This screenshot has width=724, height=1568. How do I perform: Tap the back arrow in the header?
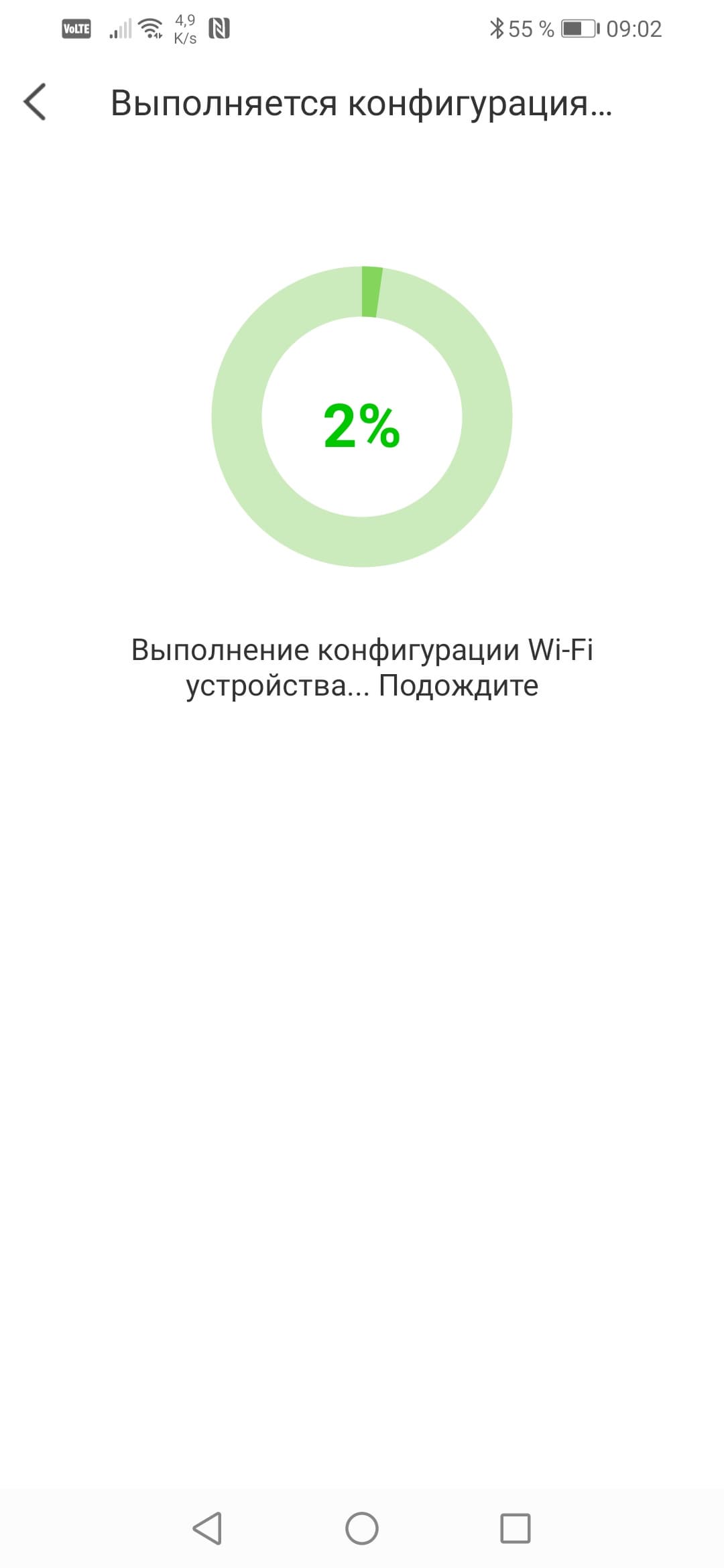35,102
